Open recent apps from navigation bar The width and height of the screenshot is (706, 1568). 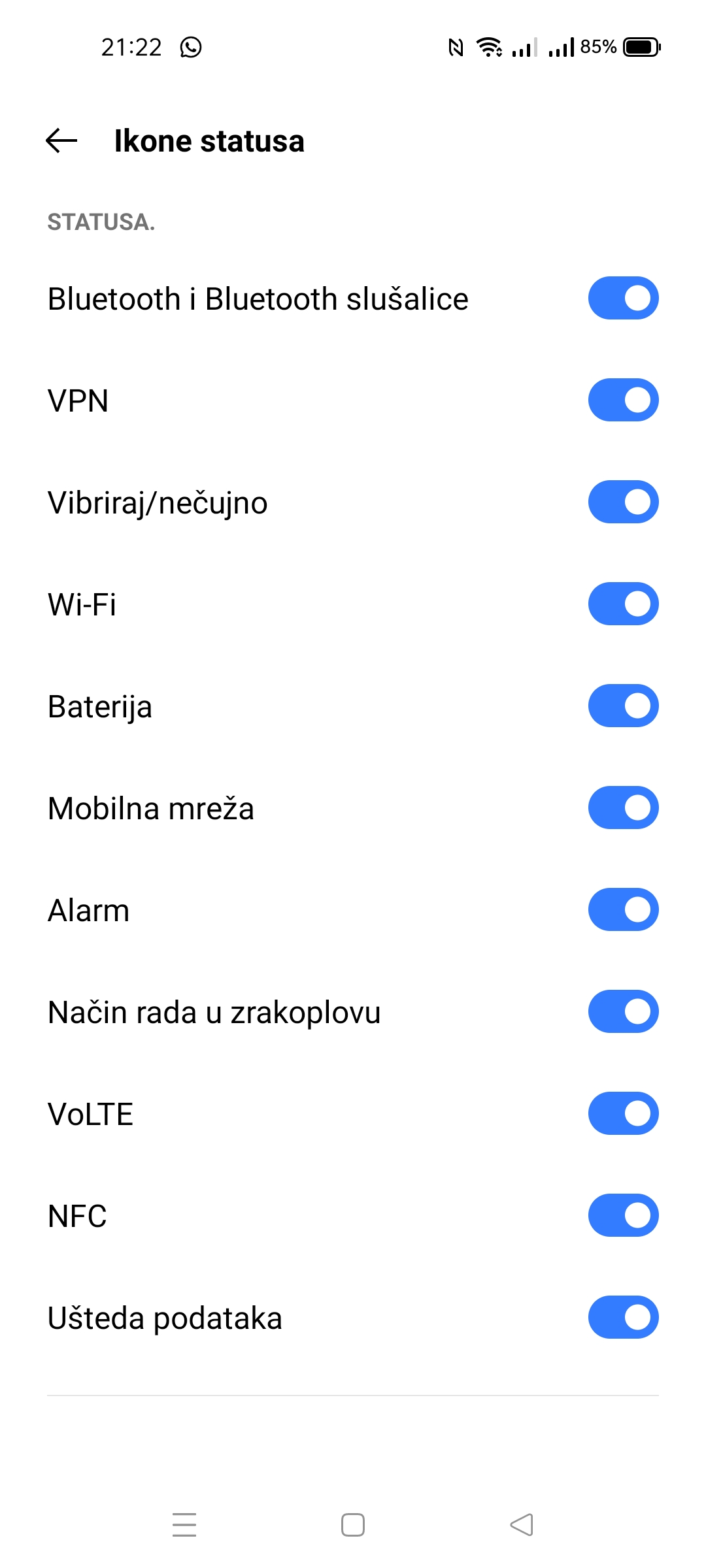pyautogui.click(x=184, y=1525)
